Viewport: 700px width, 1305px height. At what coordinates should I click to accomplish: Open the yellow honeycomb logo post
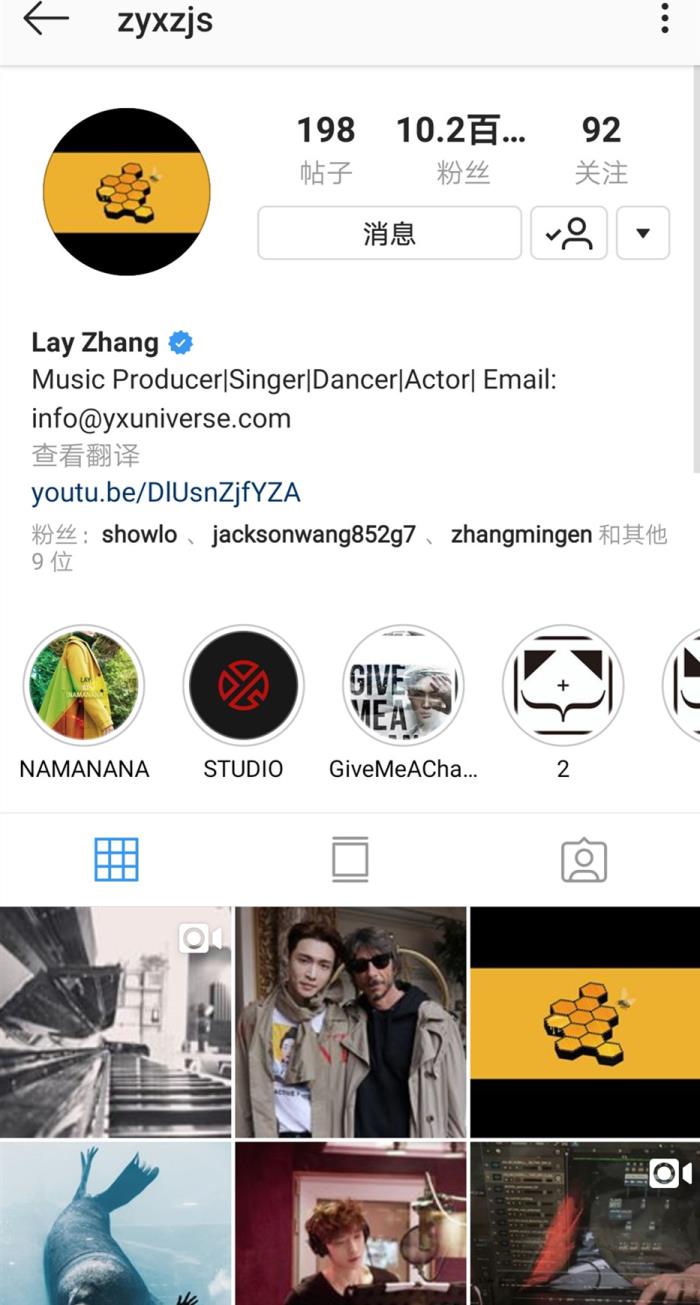[x=585, y=1022]
